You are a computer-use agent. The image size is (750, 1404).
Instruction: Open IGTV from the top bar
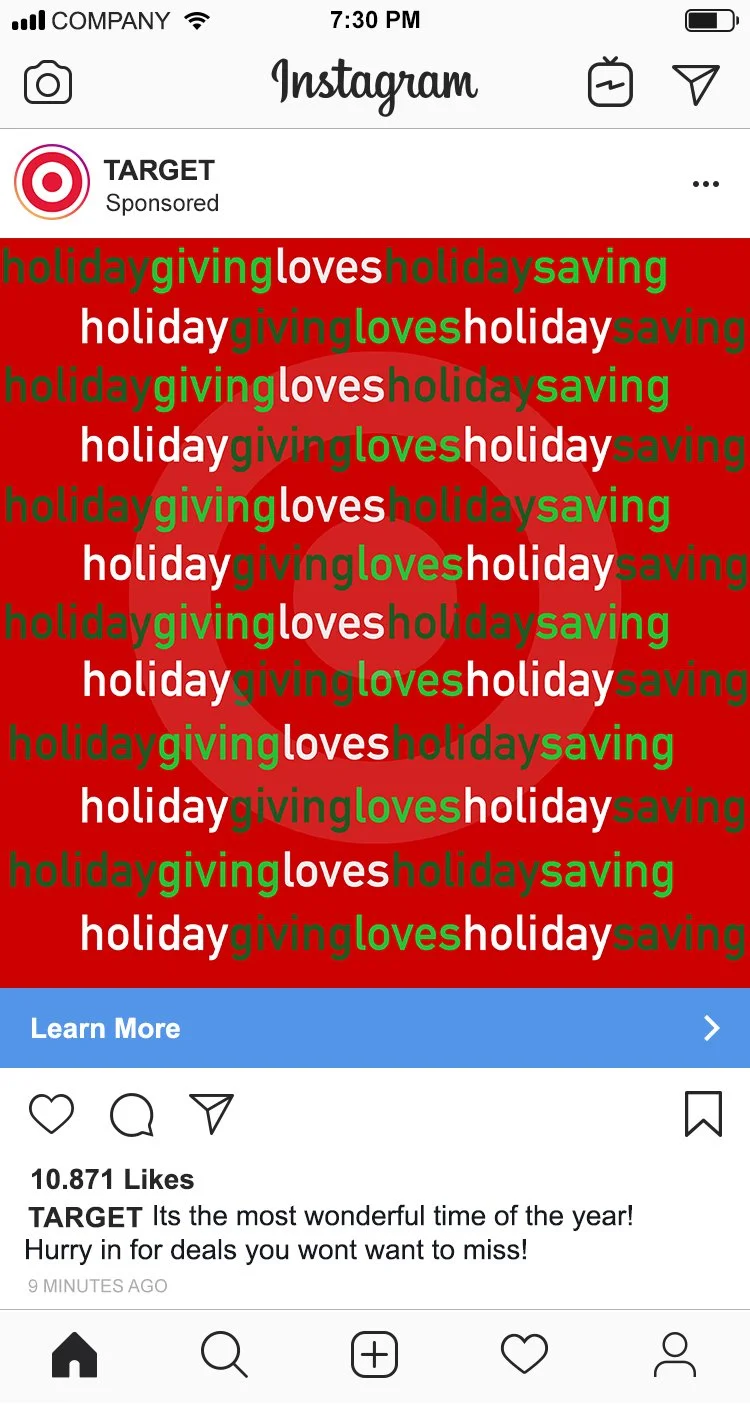610,82
